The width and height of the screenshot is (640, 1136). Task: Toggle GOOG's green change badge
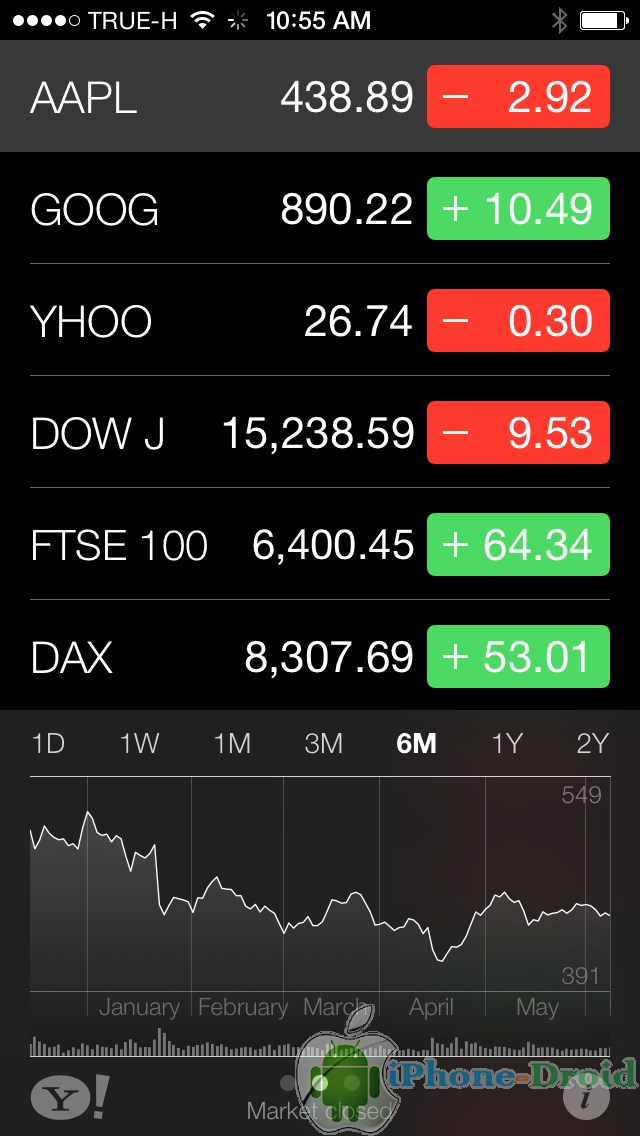click(518, 209)
